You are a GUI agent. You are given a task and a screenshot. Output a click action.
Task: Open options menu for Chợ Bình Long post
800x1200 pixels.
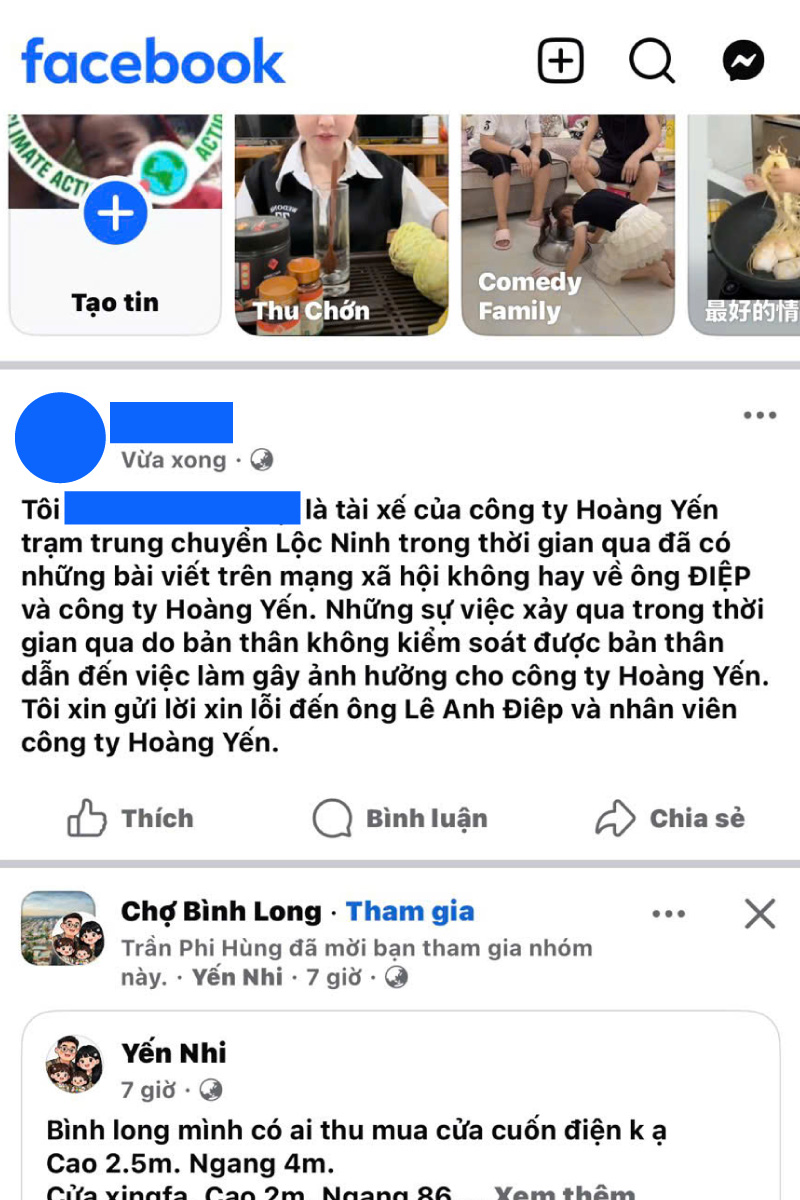(x=668, y=913)
